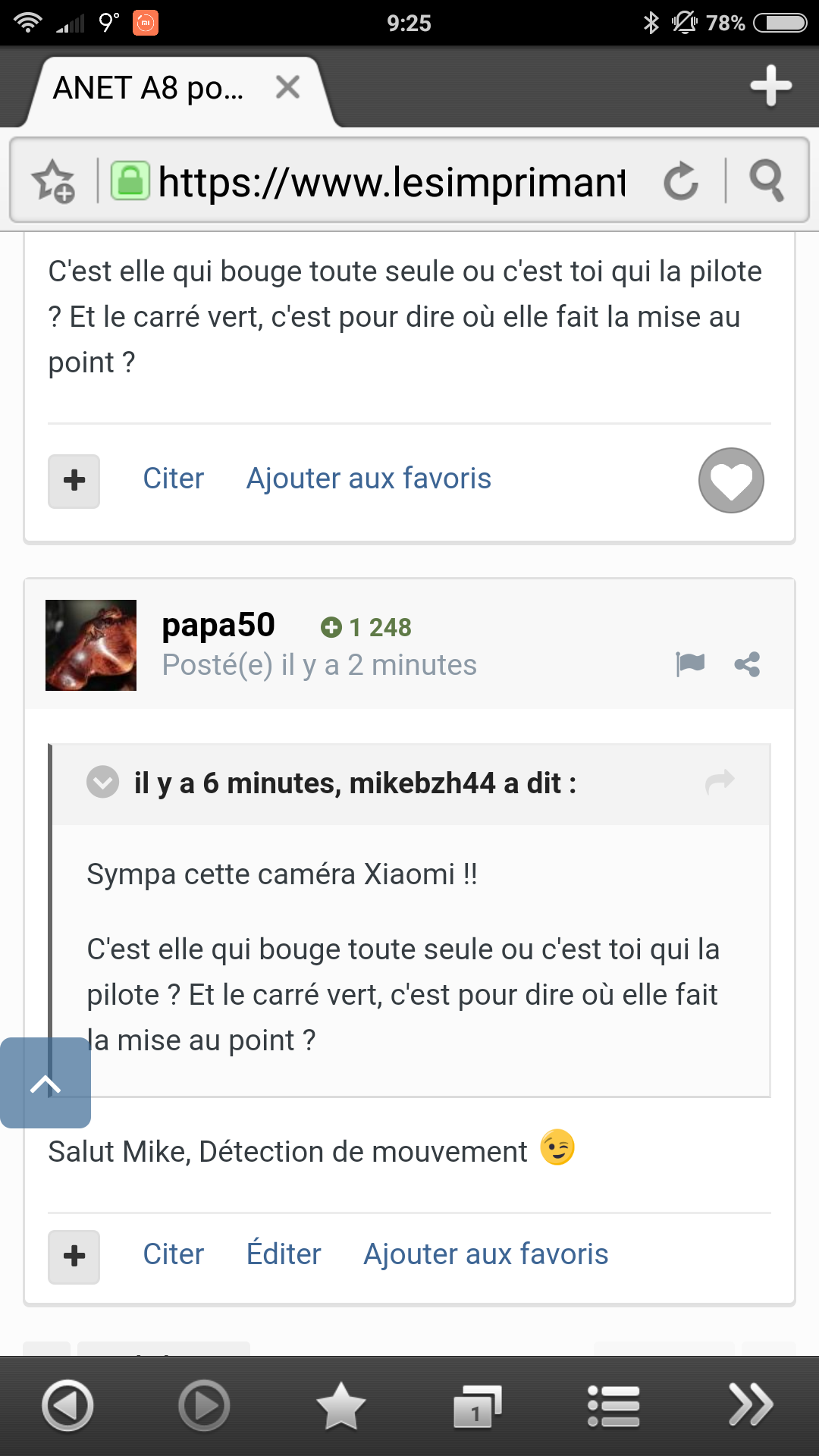This screenshot has width=819, height=1456.
Task: Go to the original quoted post arrow
Action: [x=720, y=781]
